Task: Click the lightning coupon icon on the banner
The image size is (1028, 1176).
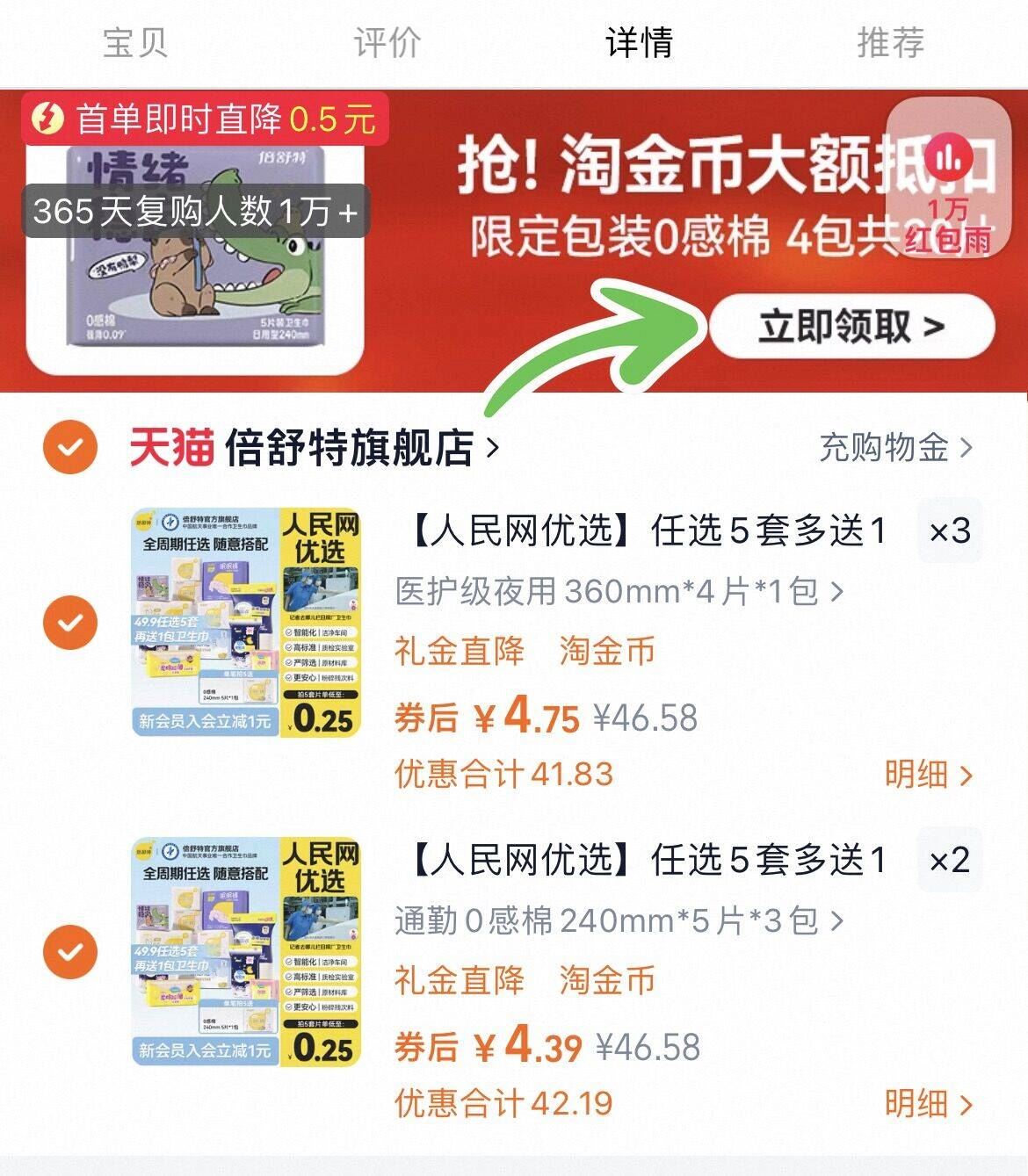Action: pyautogui.click(x=48, y=121)
